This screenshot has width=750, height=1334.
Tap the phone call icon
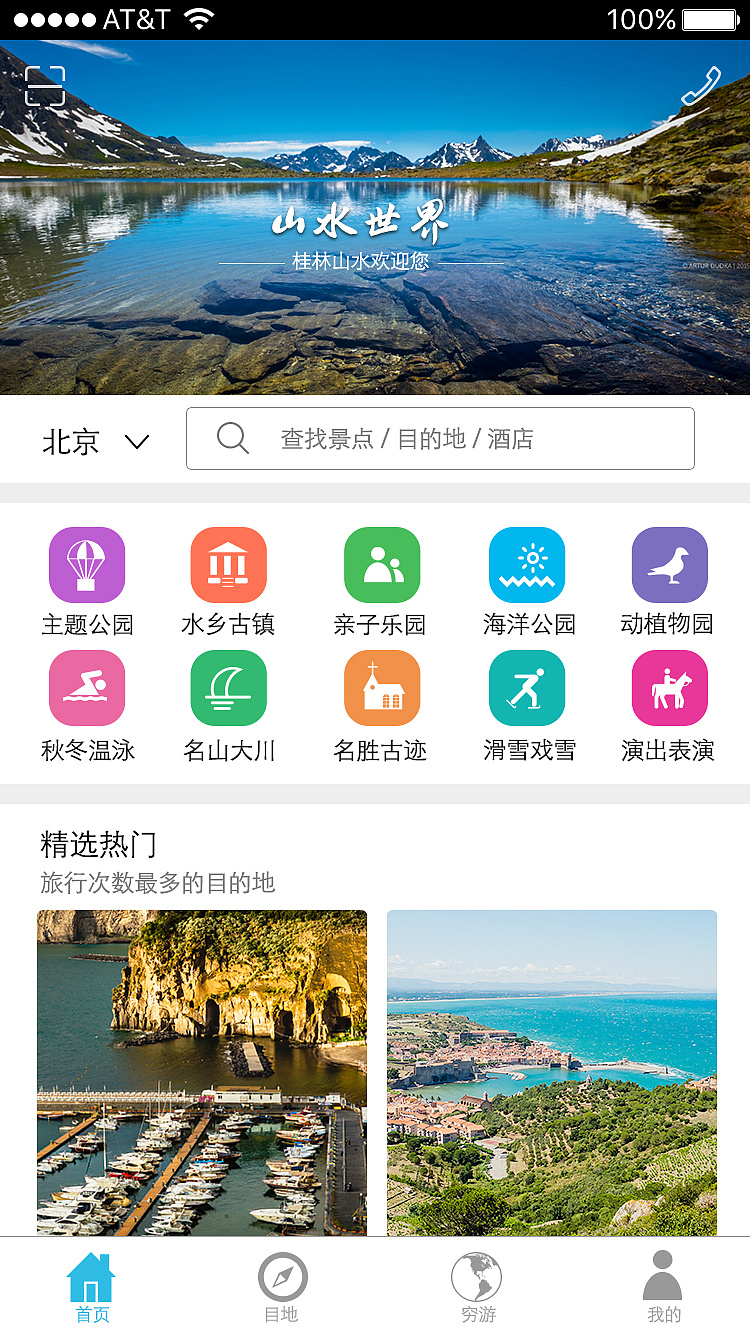tap(701, 86)
